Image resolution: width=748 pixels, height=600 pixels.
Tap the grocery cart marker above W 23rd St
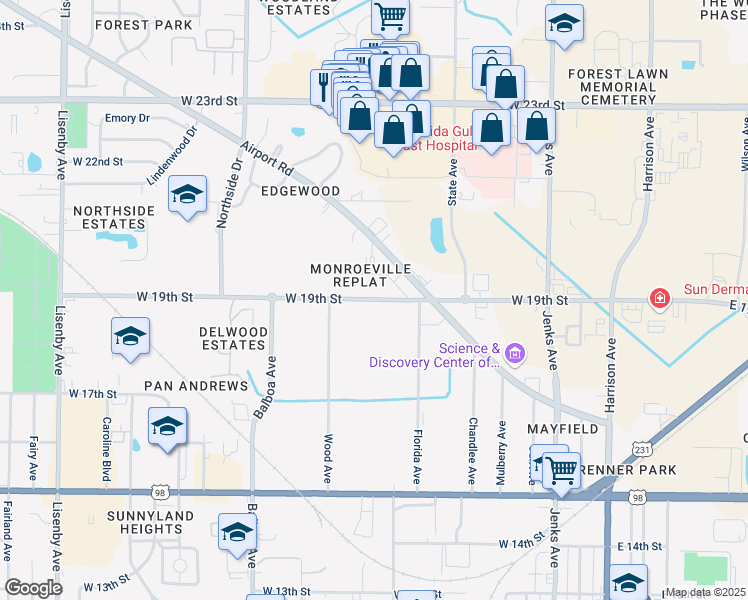390,15
